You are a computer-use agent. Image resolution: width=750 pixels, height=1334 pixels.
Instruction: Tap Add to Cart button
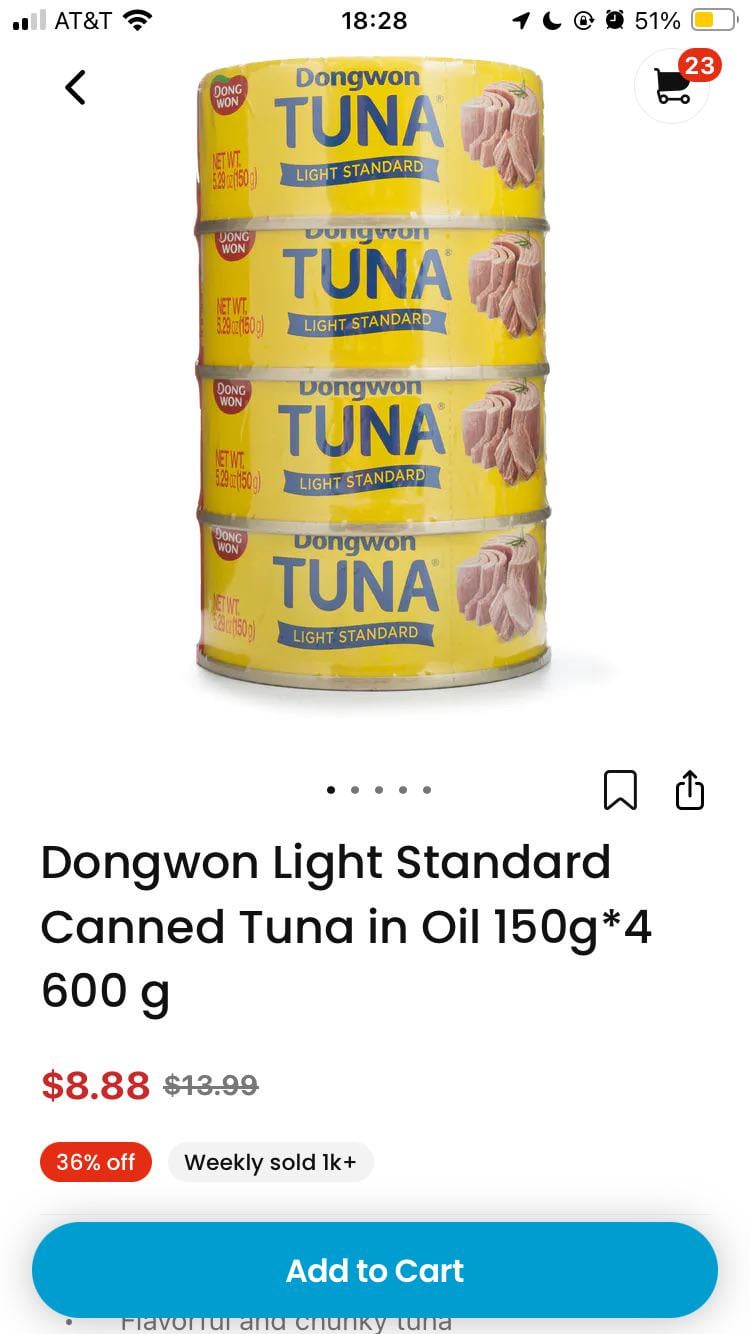click(x=375, y=1270)
